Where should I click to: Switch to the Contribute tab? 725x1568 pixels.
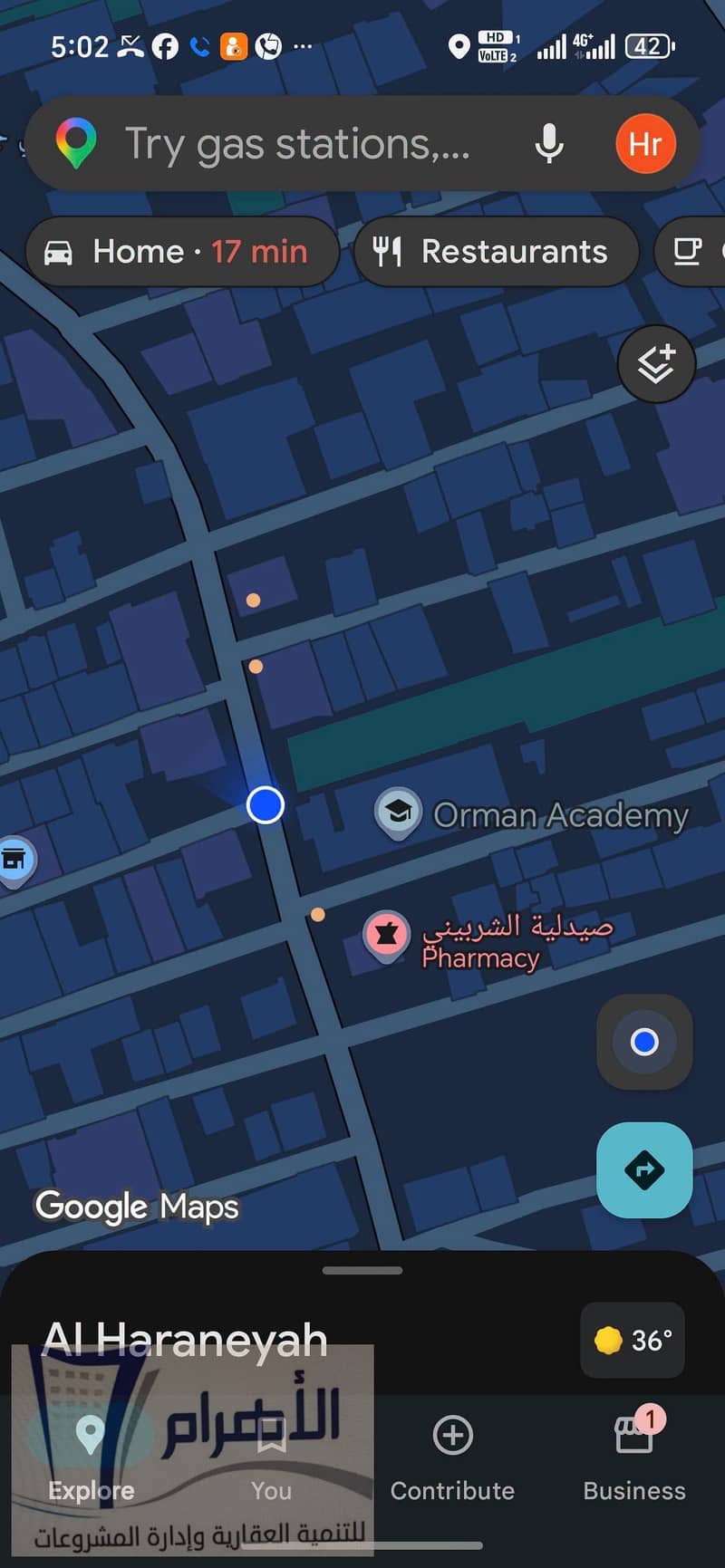pyautogui.click(x=452, y=1457)
